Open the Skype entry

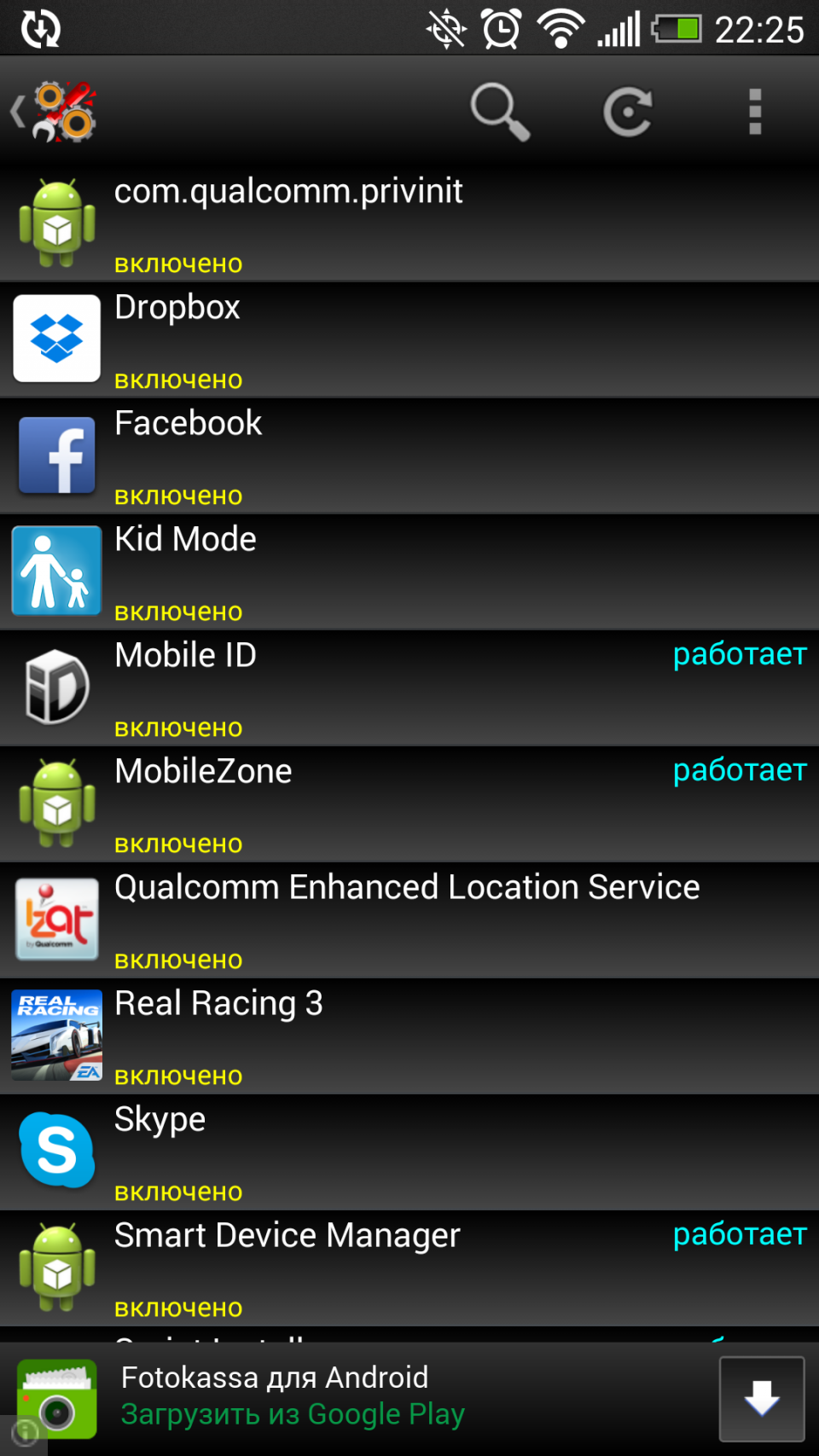(409, 1151)
